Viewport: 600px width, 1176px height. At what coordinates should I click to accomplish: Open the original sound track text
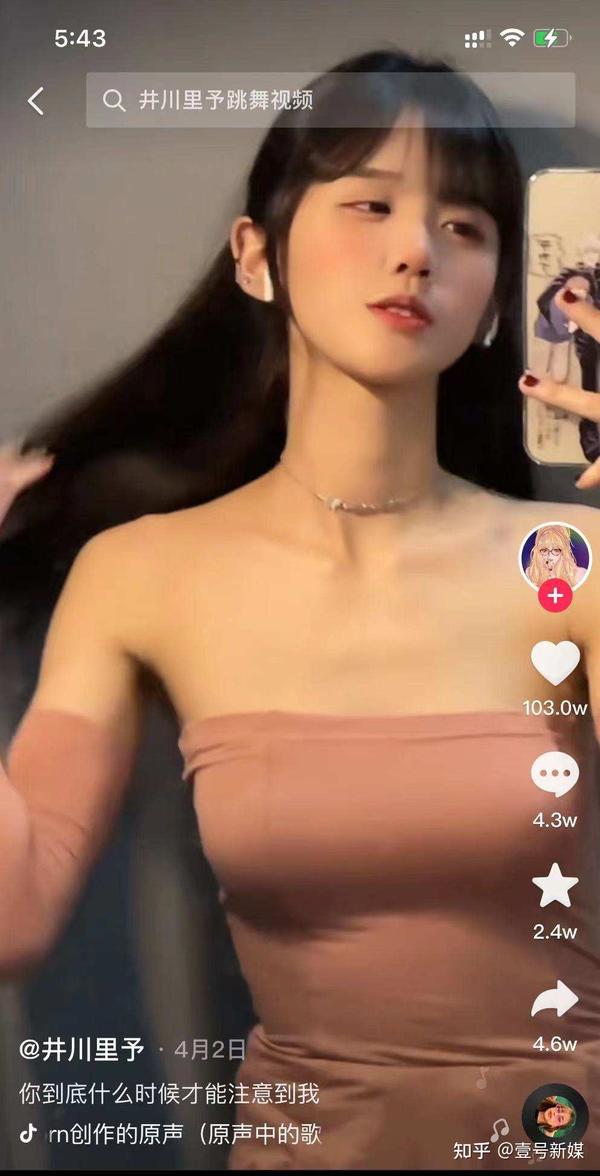point(184,1133)
